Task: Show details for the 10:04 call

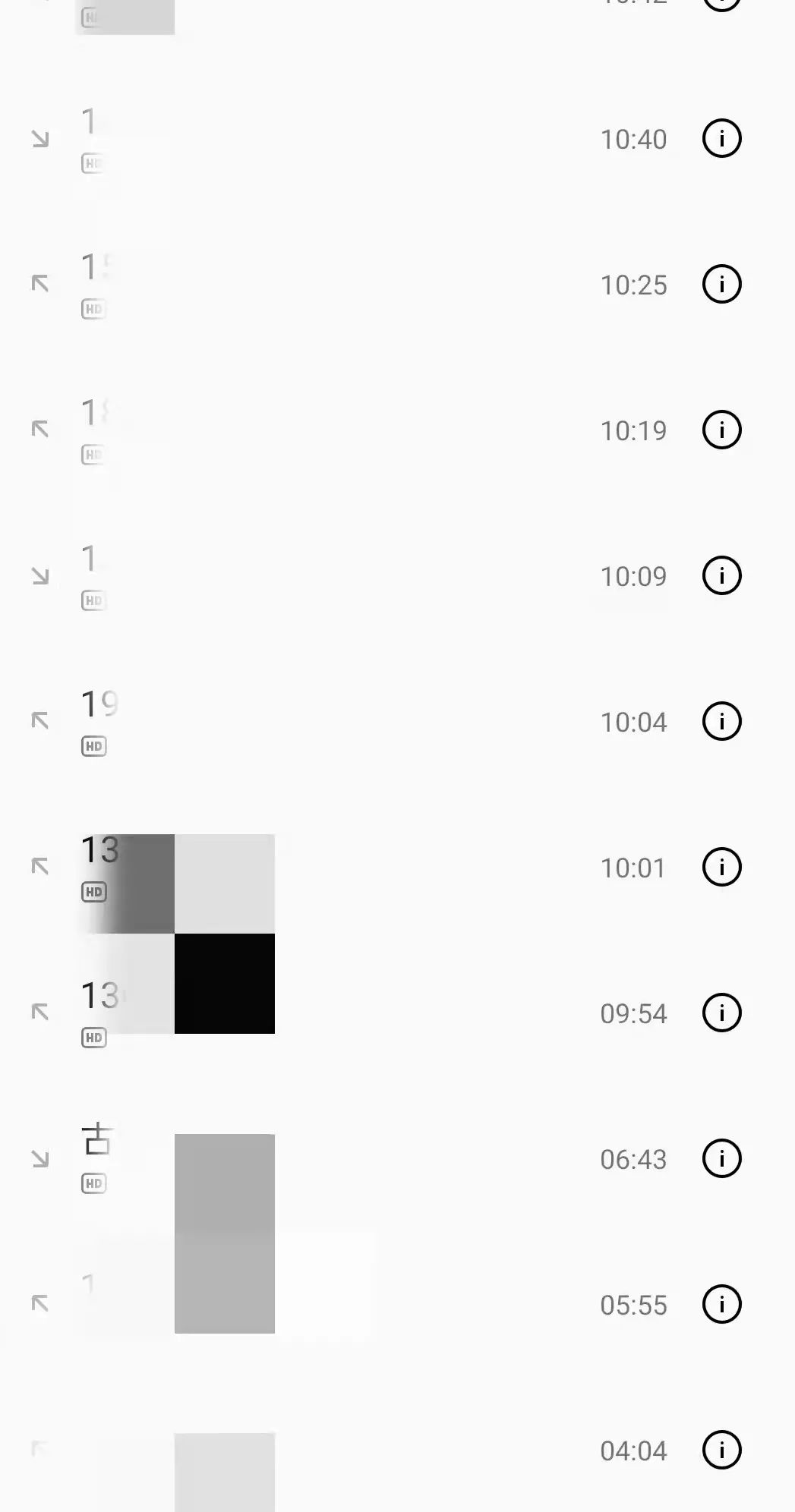Action: point(721,721)
